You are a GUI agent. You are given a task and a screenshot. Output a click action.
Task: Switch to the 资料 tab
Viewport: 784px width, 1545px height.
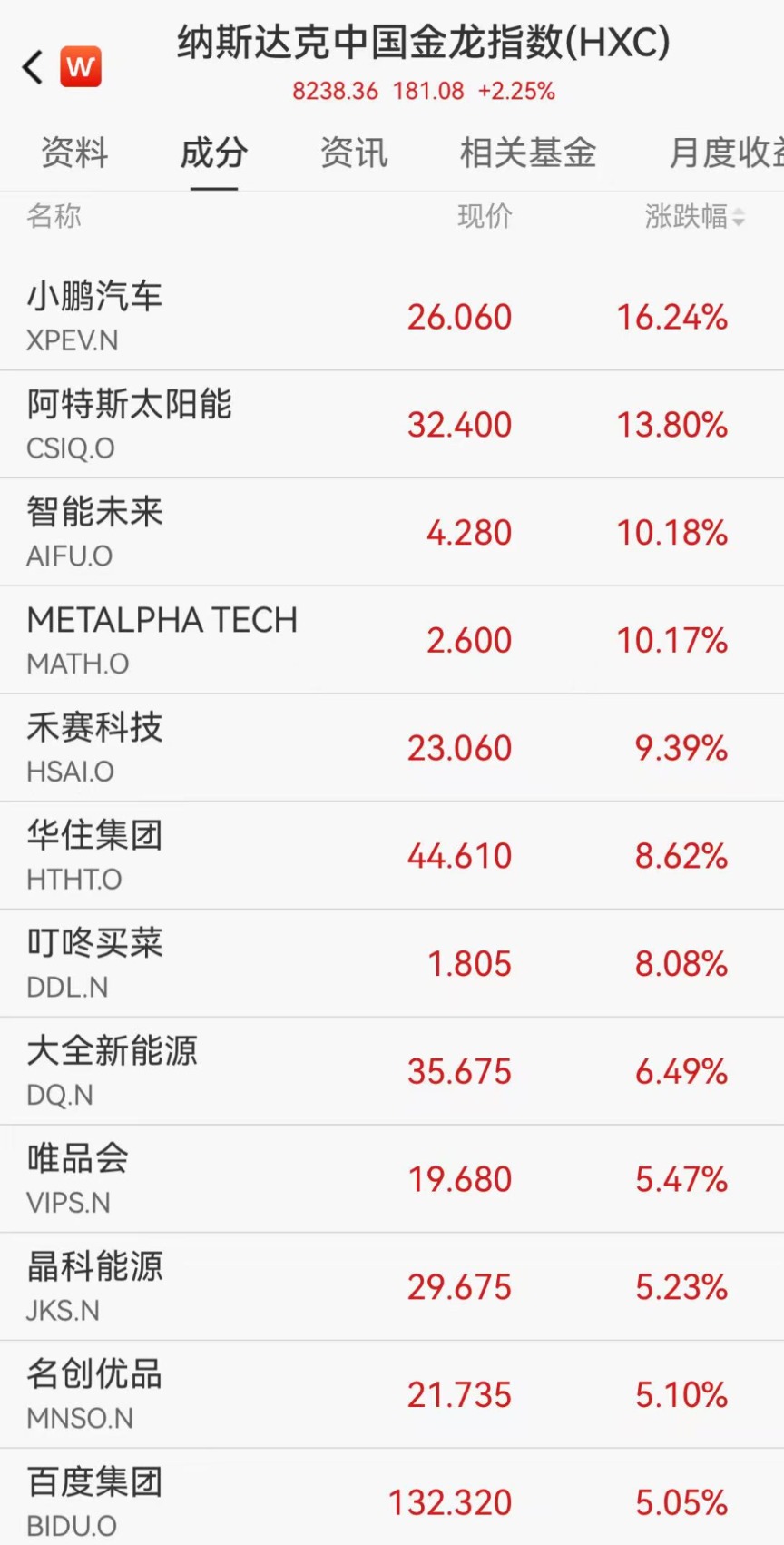74,153
